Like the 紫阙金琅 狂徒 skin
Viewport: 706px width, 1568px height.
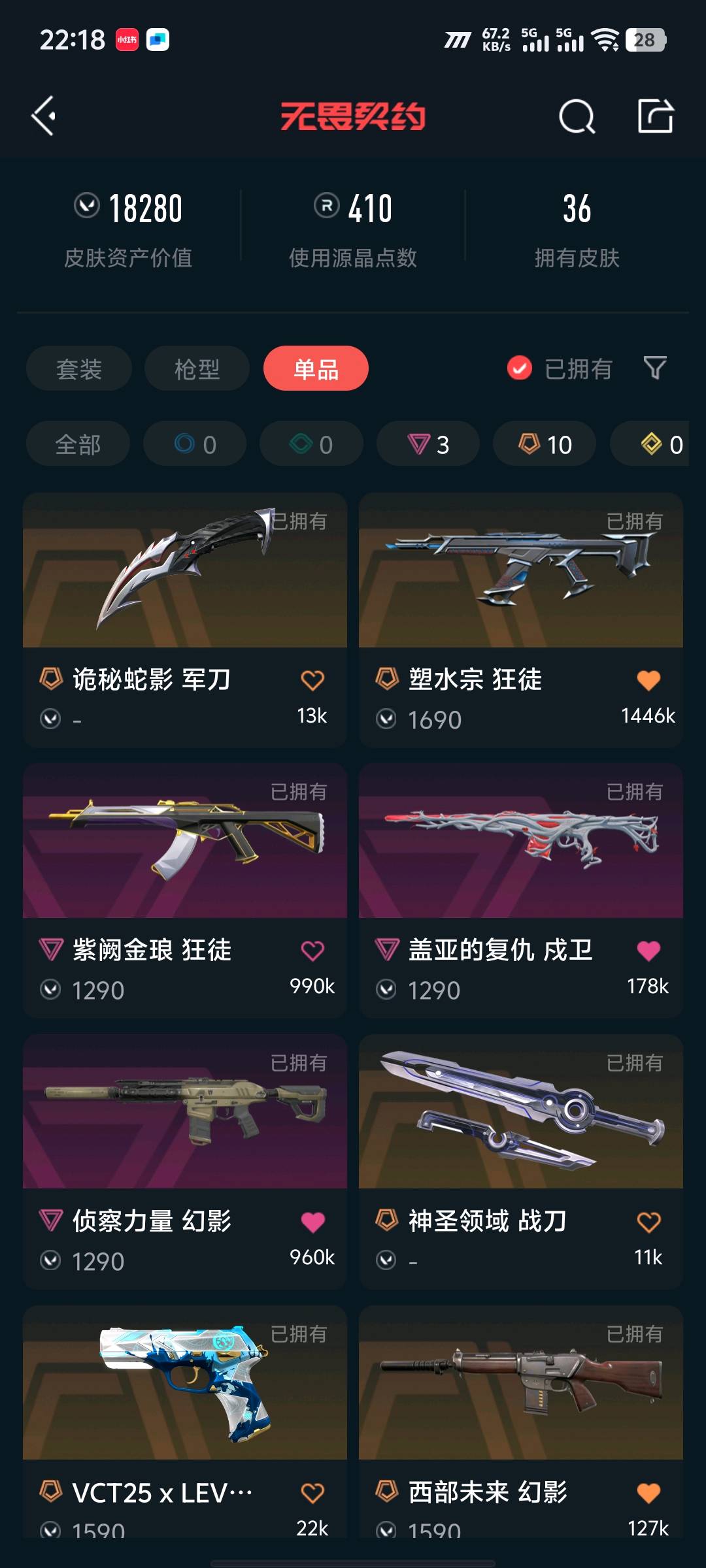click(x=312, y=951)
